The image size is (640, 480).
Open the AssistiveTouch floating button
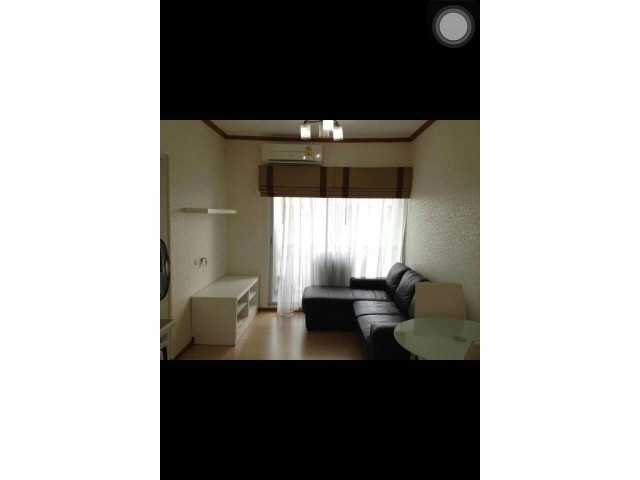point(453,26)
